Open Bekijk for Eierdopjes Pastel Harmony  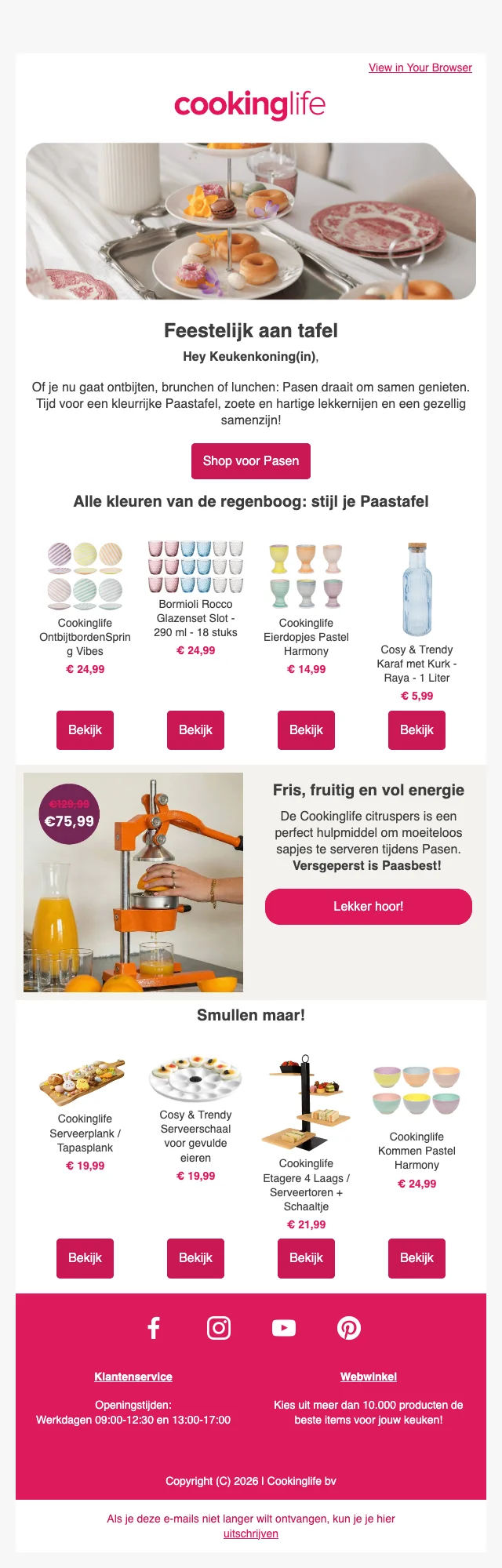306,730
